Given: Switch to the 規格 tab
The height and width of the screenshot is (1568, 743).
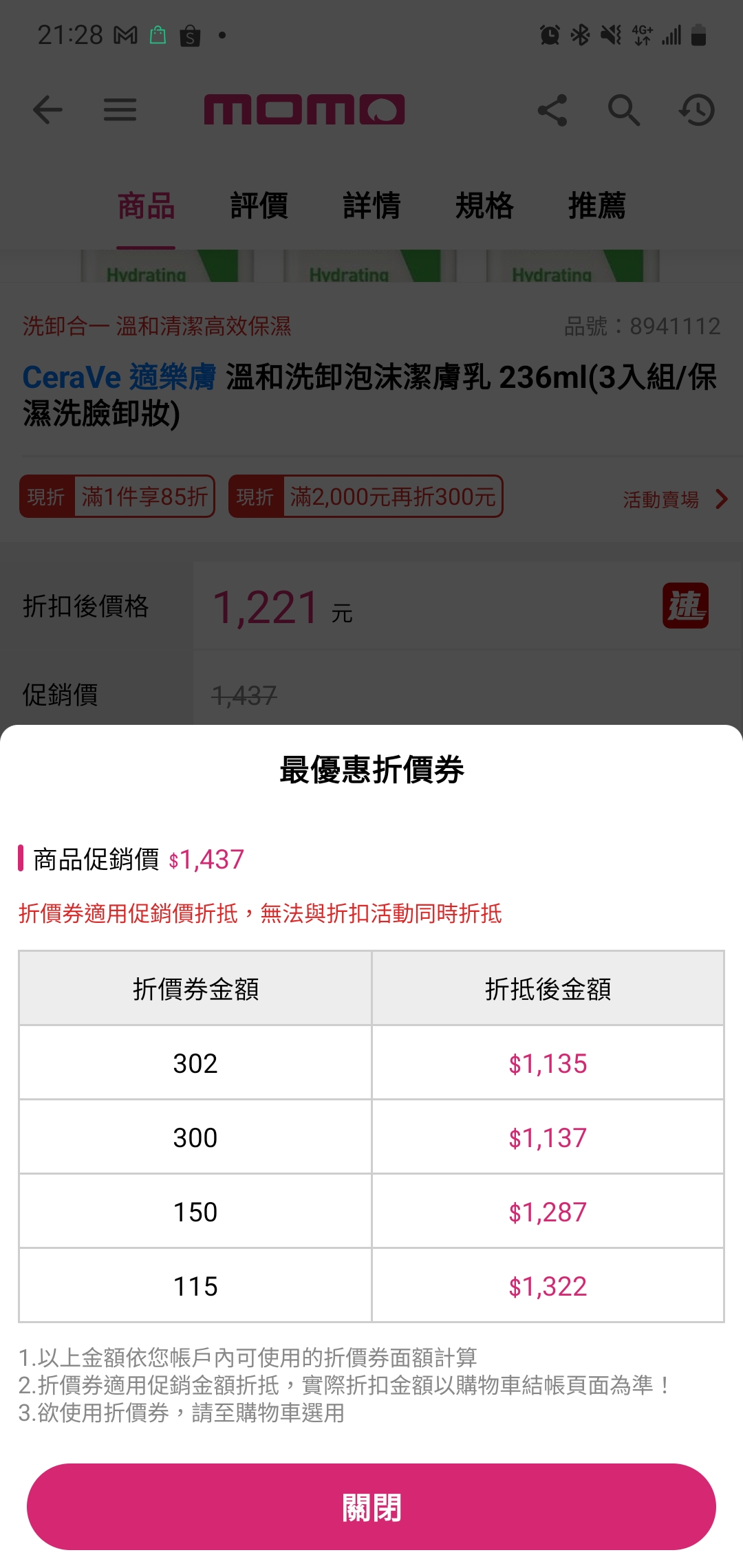Looking at the screenshot, I should point(484,206).
